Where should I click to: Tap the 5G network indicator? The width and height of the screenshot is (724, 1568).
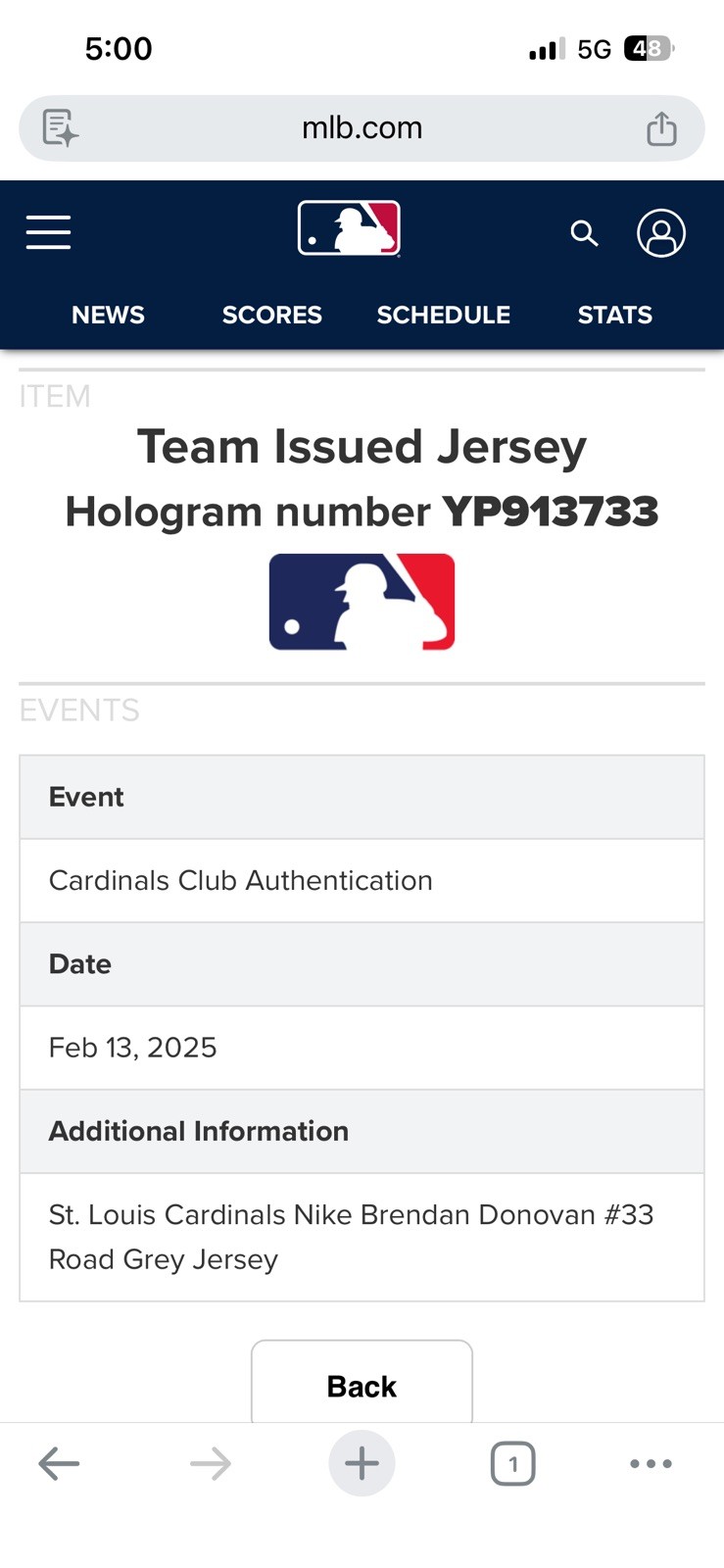(x=595, y=48)
